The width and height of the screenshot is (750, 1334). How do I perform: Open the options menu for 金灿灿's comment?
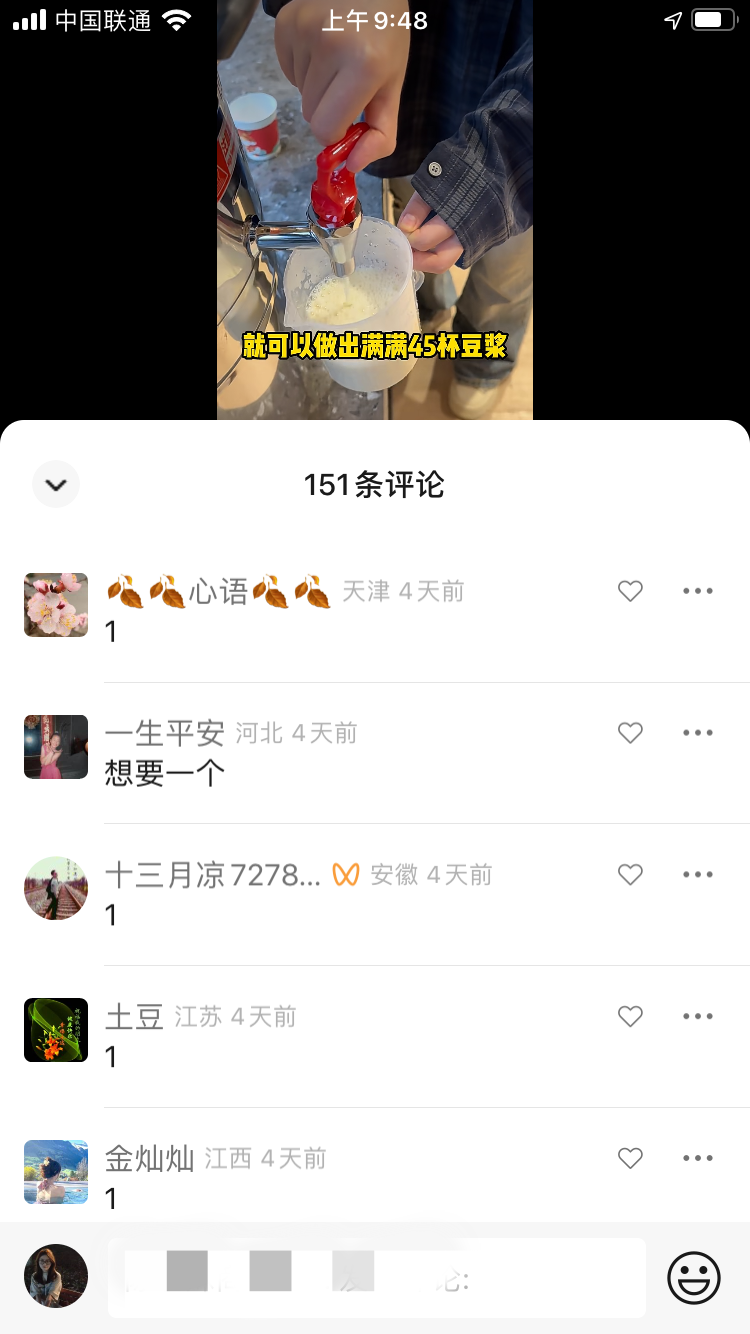[697, 1158]
